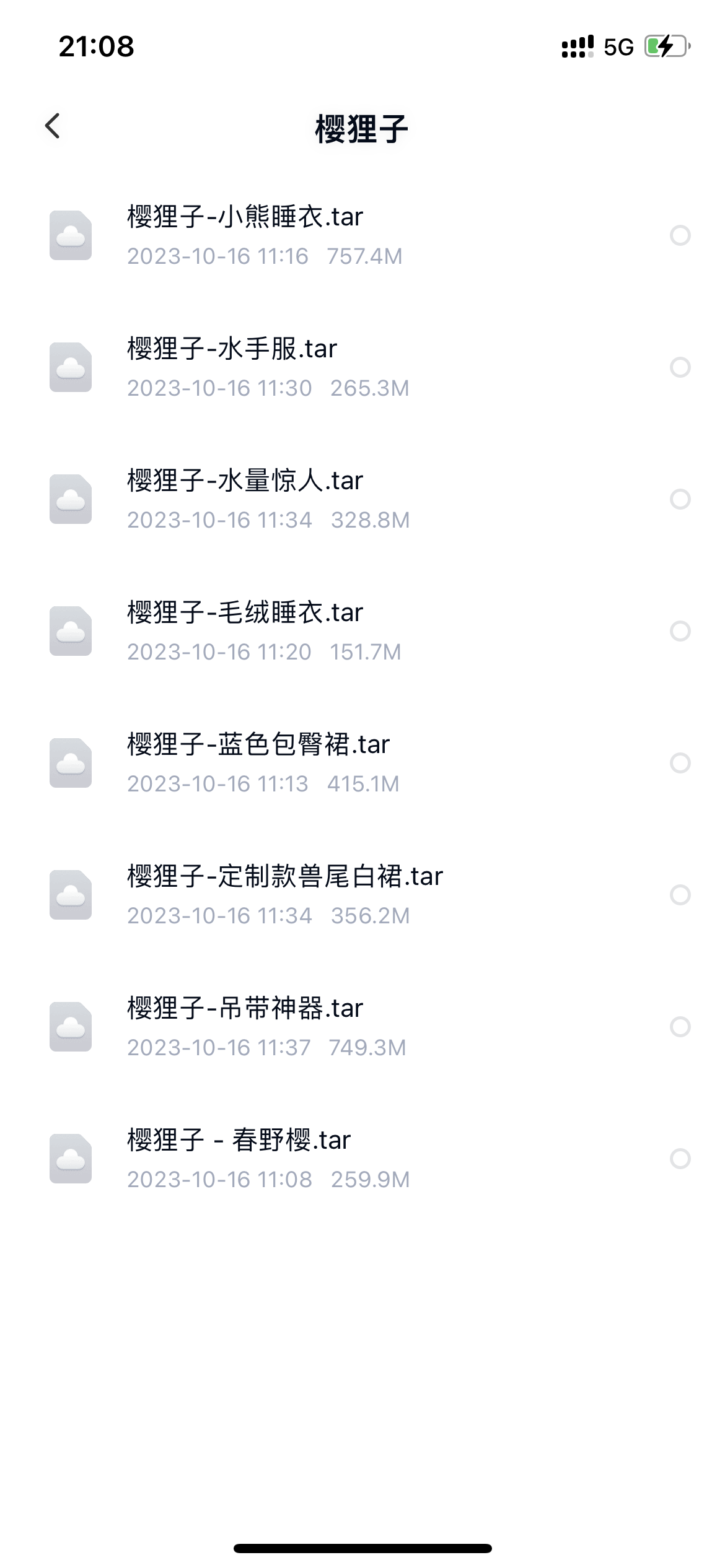Select the checkbox for 樱狸子-定制款兽尾白裙.tar
Image resolution: width=725 pixels, height=1568 pixels.
click(x=680, y=895)
